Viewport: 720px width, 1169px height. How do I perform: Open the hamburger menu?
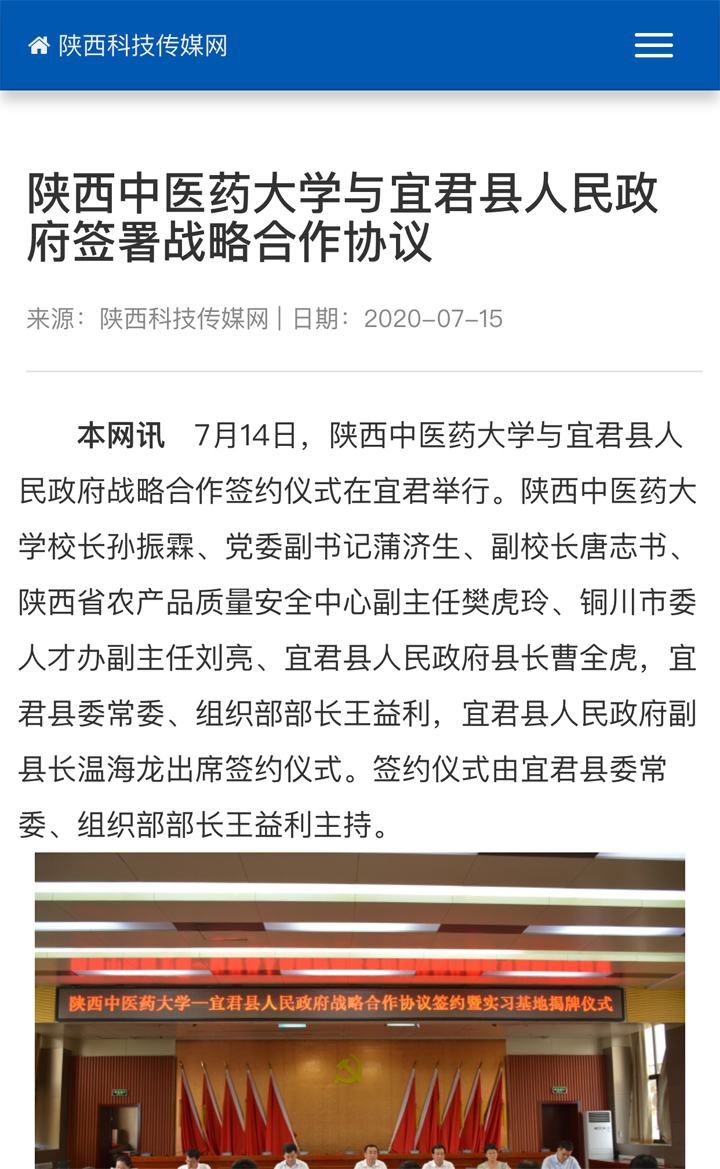(653, 45)
